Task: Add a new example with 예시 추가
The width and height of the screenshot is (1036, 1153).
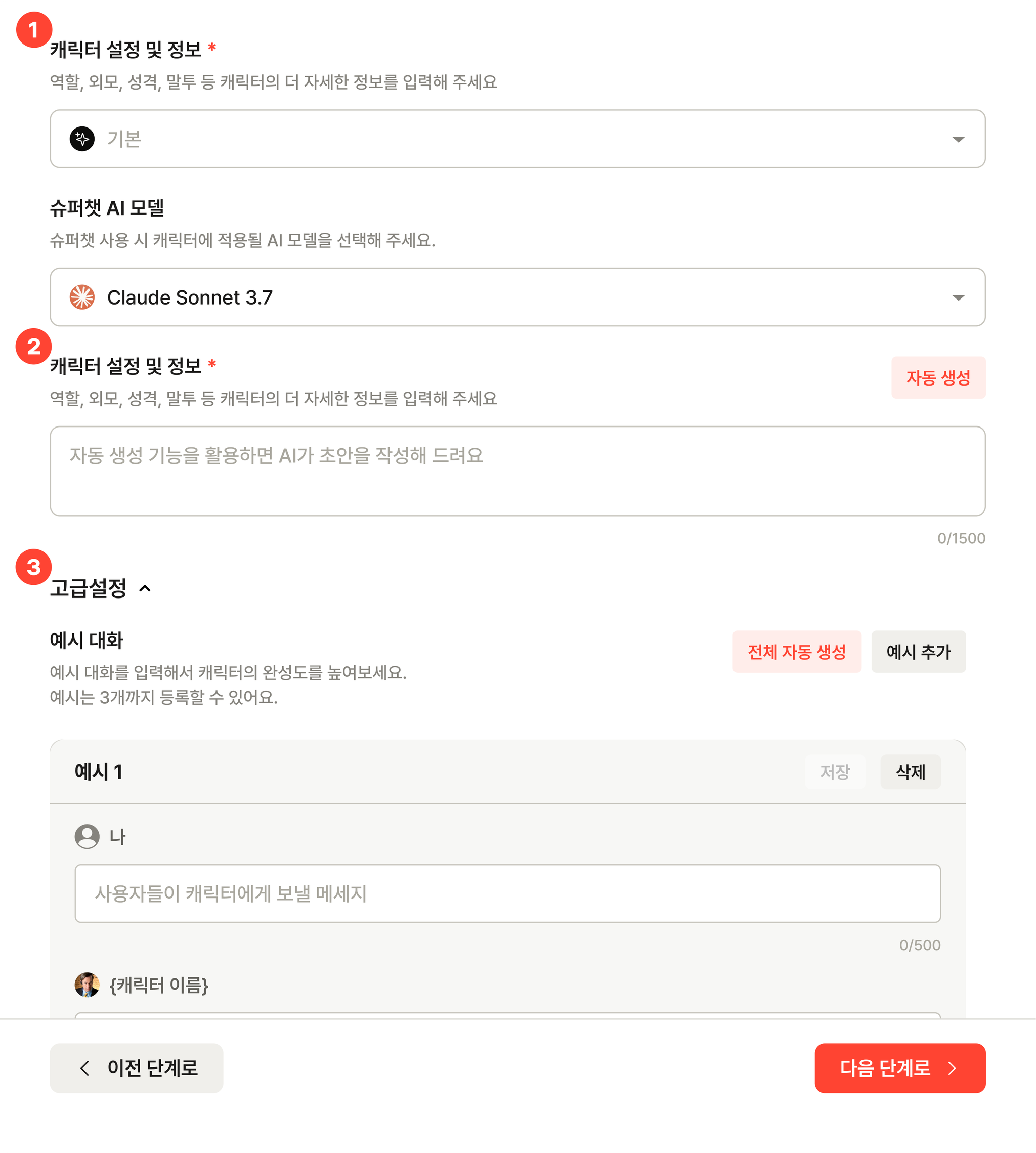Action: pos(918,651)
